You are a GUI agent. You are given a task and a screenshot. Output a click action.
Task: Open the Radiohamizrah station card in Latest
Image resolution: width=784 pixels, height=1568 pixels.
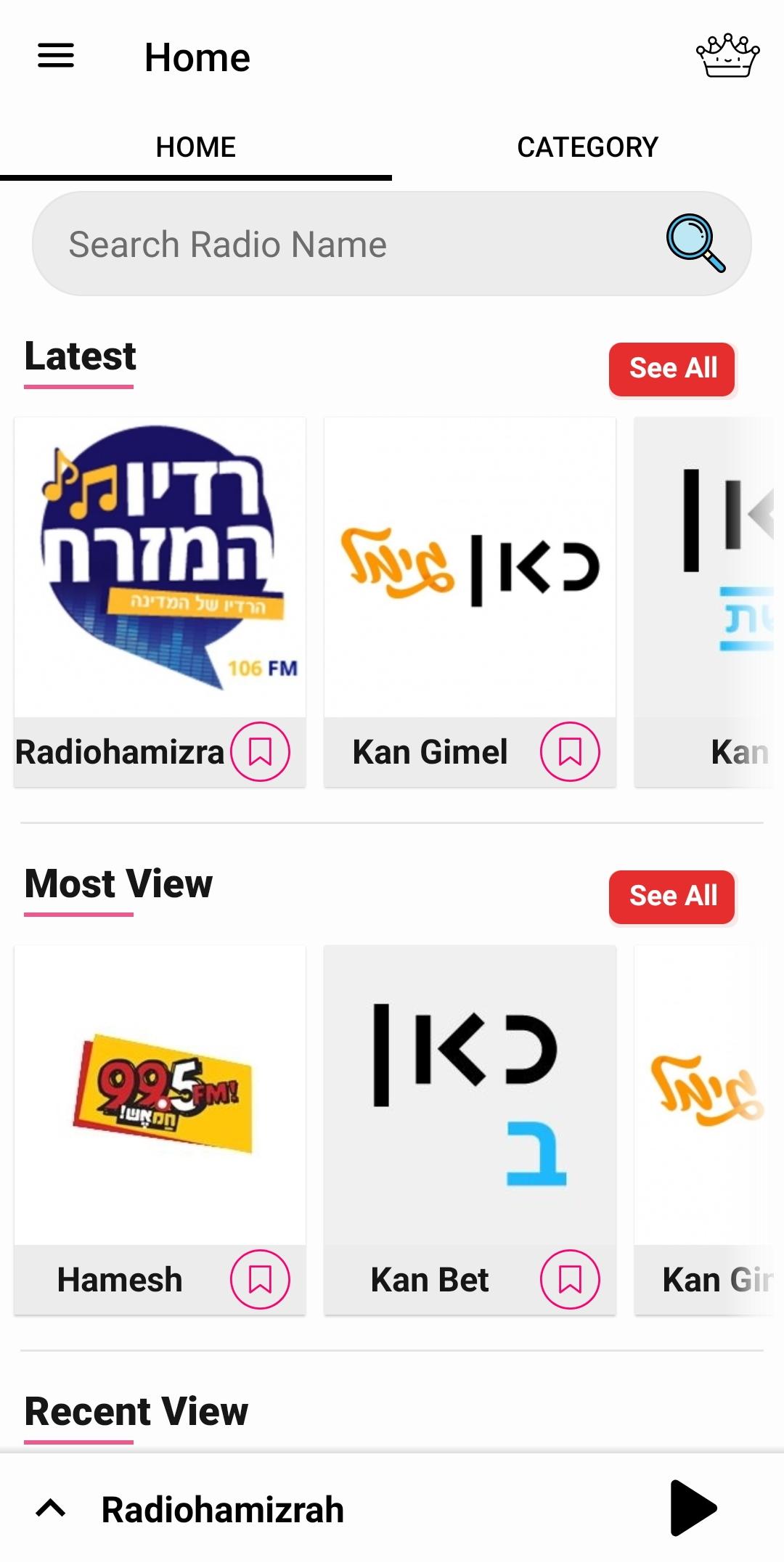click(160, 566)
